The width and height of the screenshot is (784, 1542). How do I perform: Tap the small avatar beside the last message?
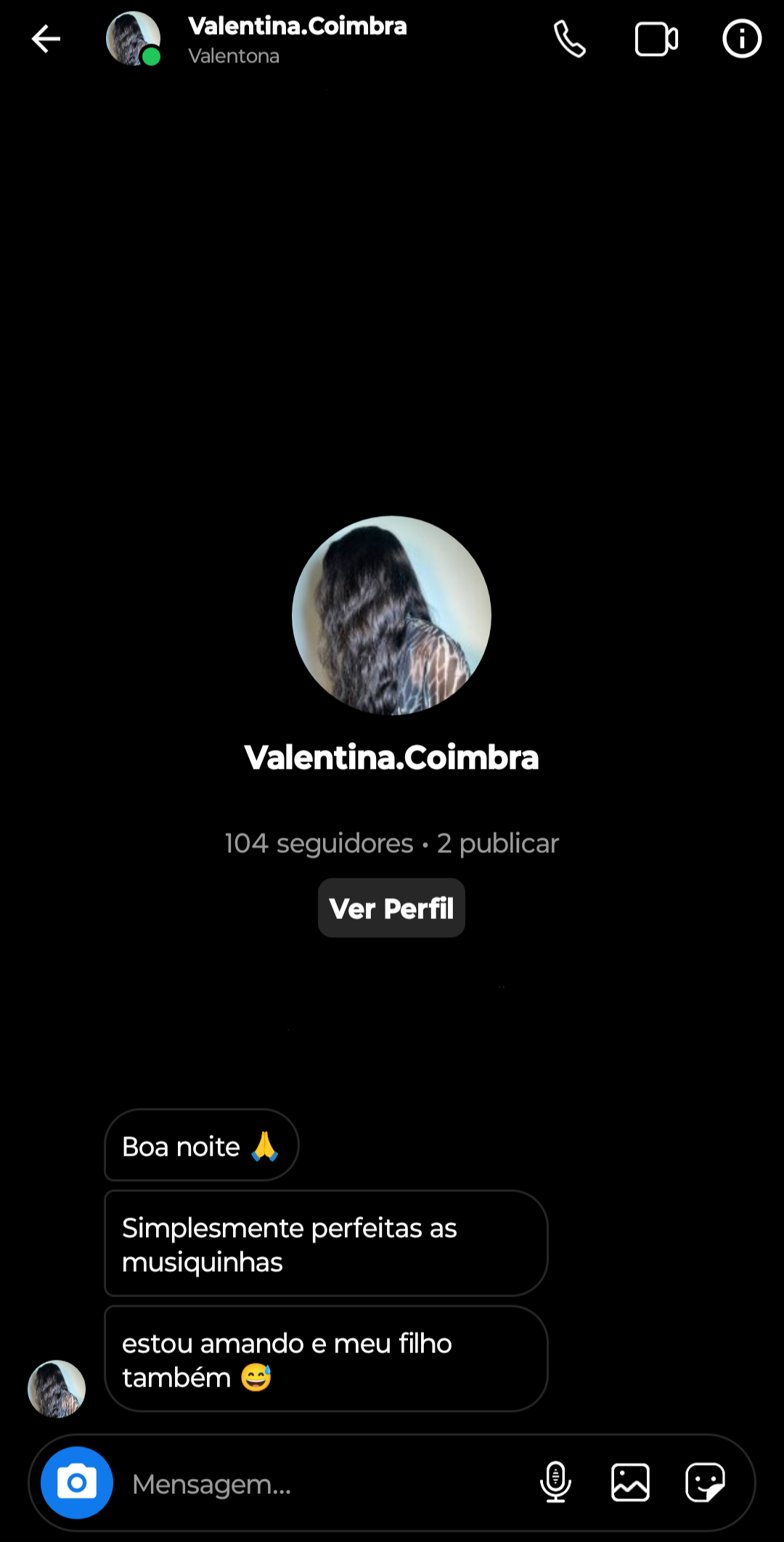[x=57, y=1388]
